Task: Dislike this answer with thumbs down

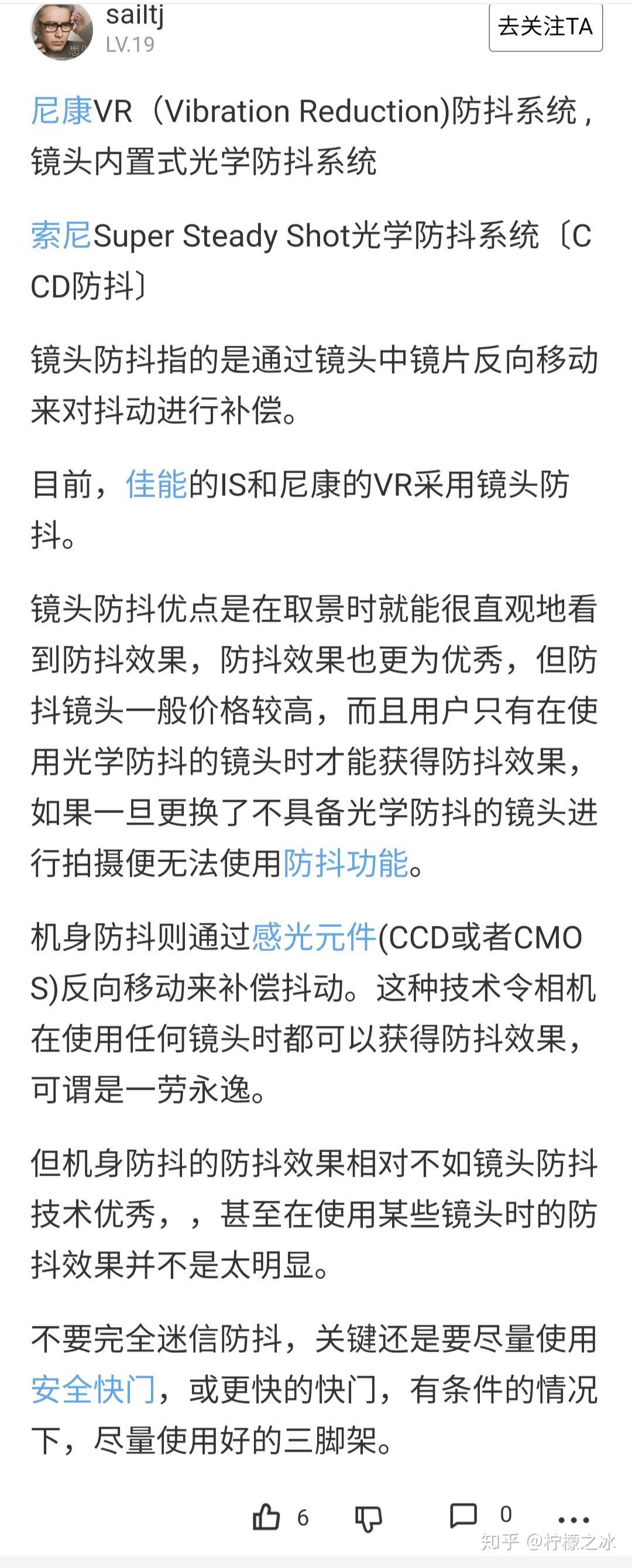Action: pyautogui.click(x=368, y=1518)
